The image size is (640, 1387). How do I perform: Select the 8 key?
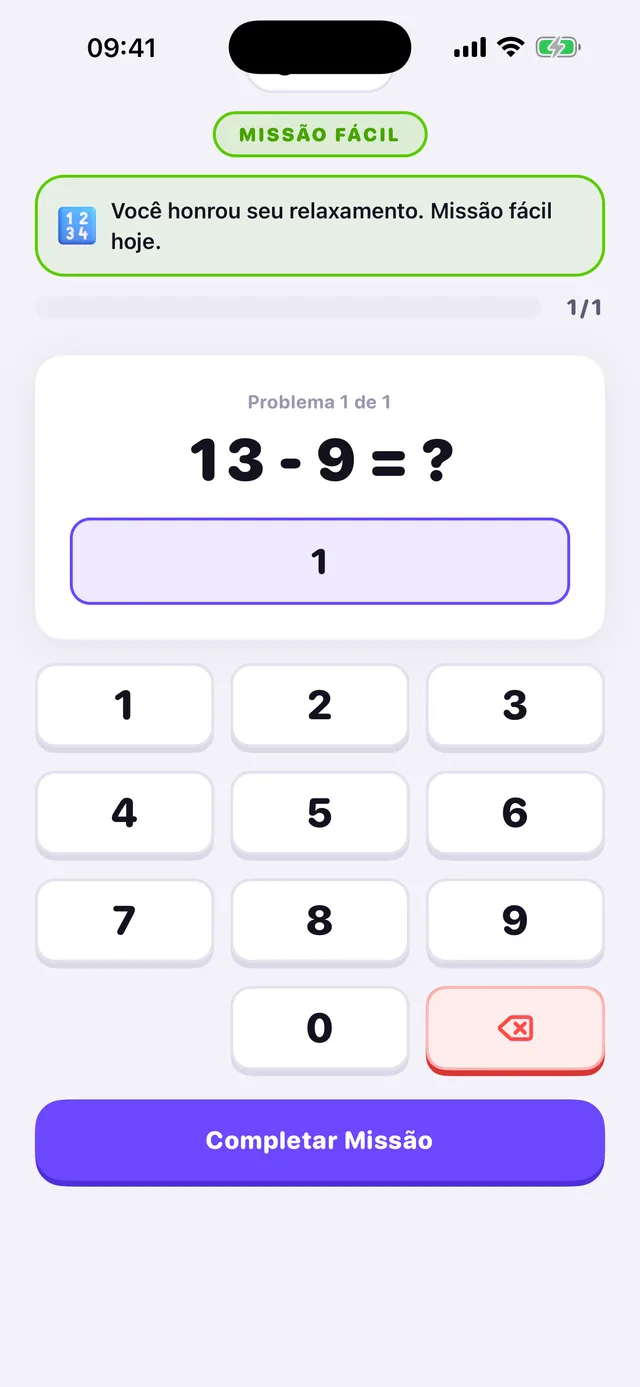[320, 922]
